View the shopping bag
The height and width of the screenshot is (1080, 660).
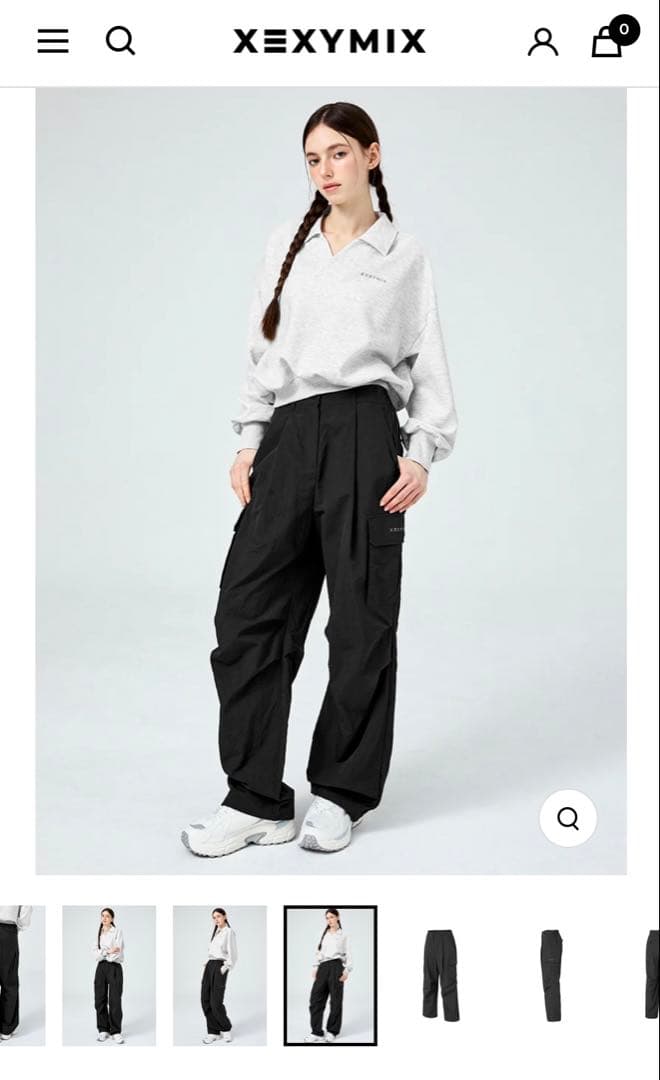[608, 41]
